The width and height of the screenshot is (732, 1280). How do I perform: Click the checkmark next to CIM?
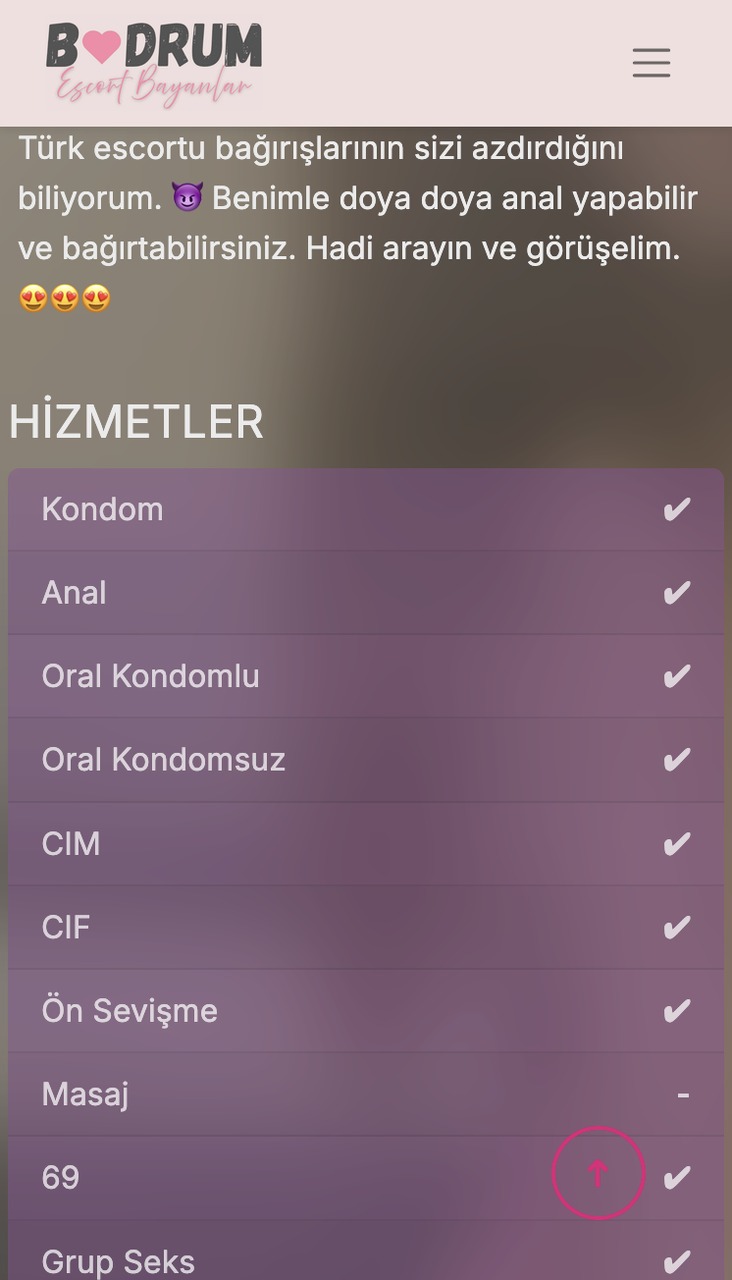677,843
